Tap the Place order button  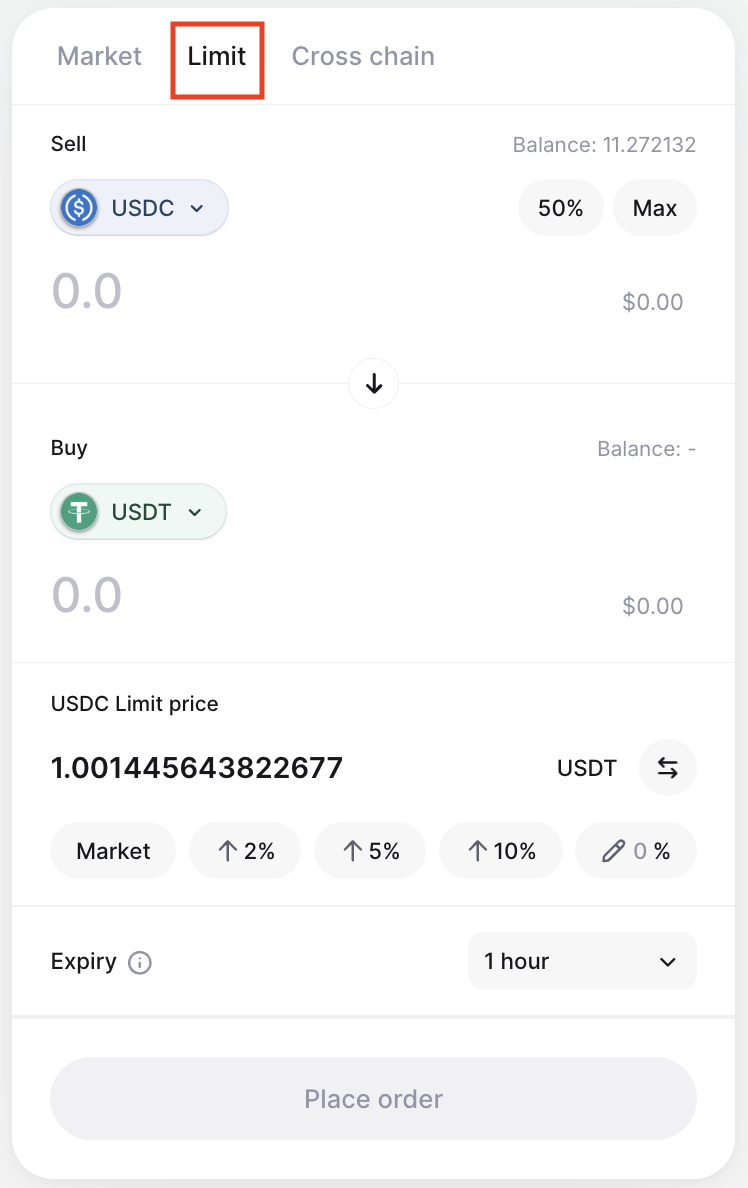click(373, 1099)
